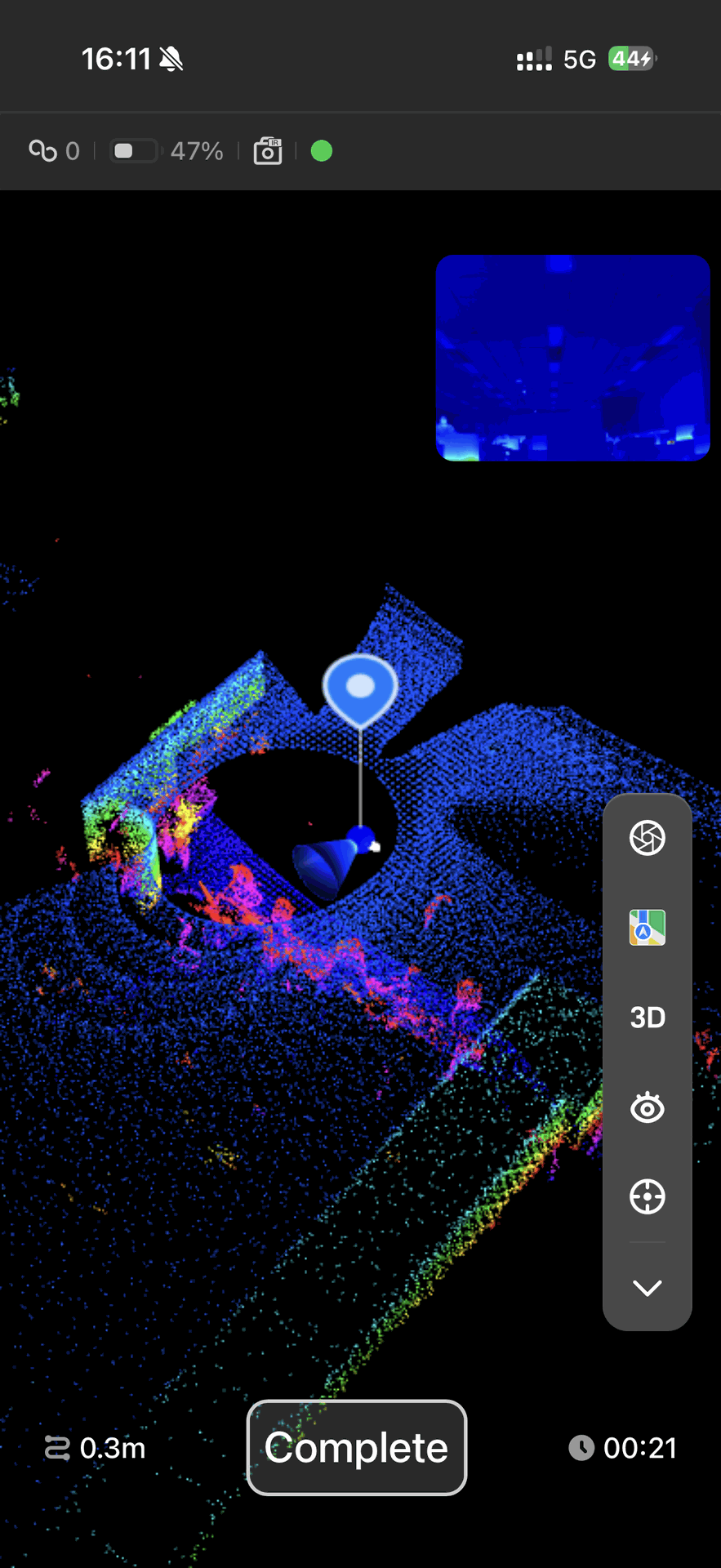
Task: Tap the eye visibility icon
Action: pyautogui.click(x=648, y=1107)
